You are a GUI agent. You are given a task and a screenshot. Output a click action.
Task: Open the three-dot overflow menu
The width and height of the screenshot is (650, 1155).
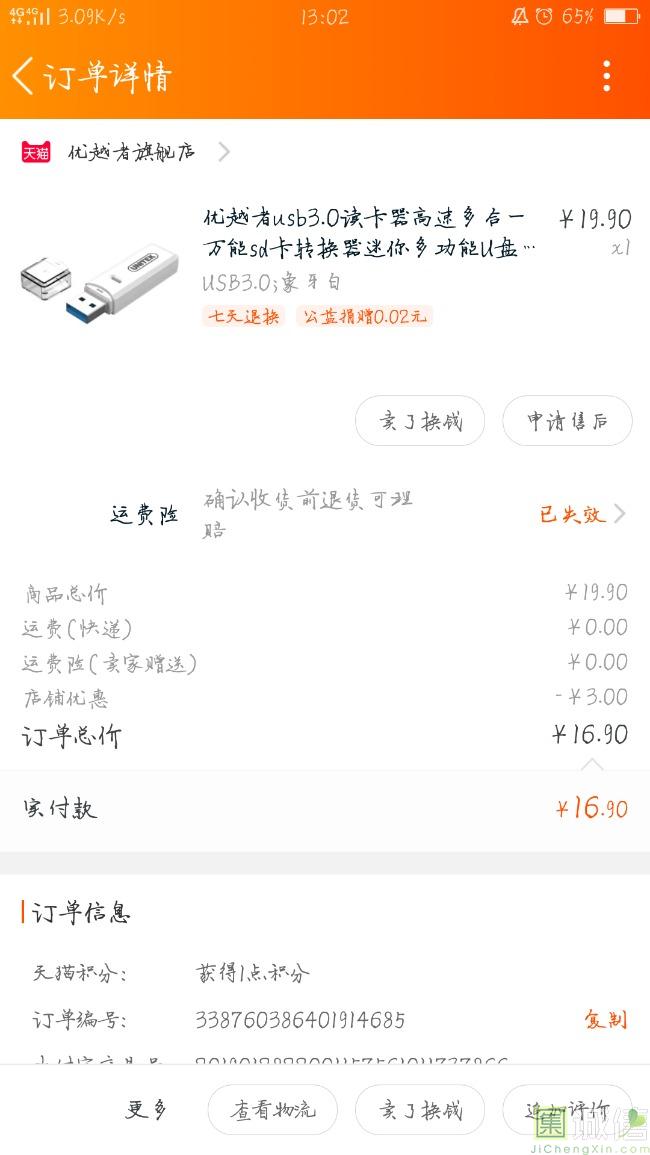[606, 76]
